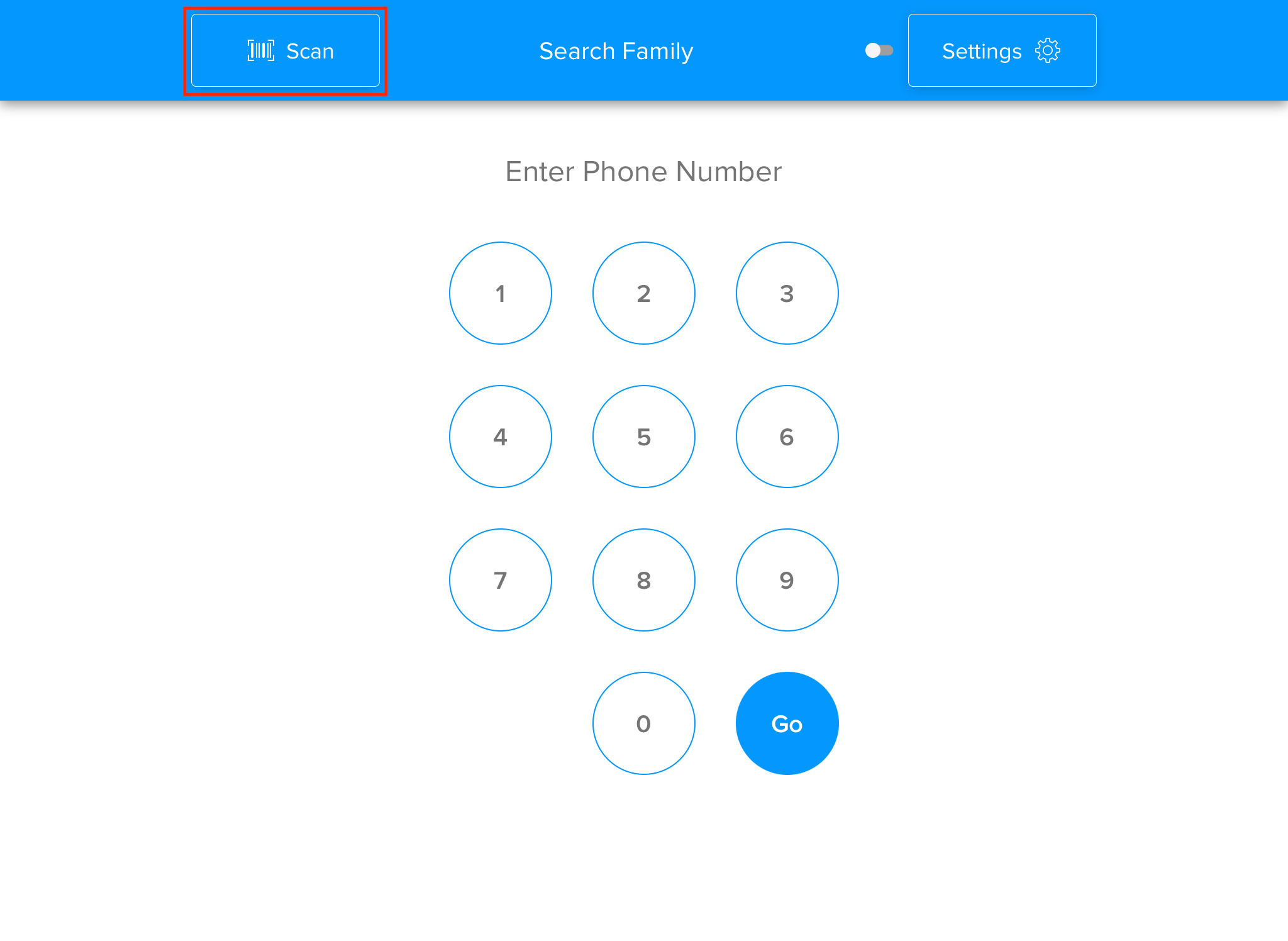This screenshot has height=941, width=1288.
Task: Tap keypad number 6
Action: click(787, 437)
